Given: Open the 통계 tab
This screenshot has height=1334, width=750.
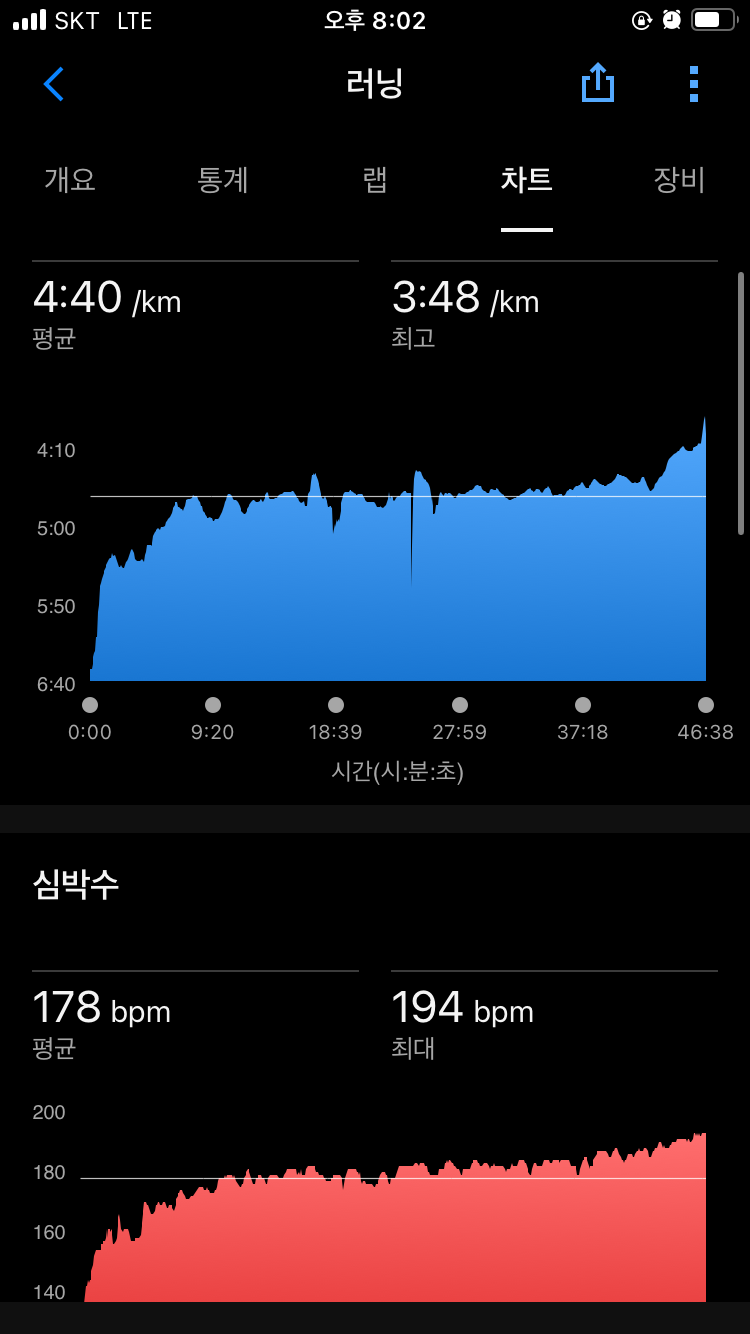Looking at the screenshot, I should point(223,180).
